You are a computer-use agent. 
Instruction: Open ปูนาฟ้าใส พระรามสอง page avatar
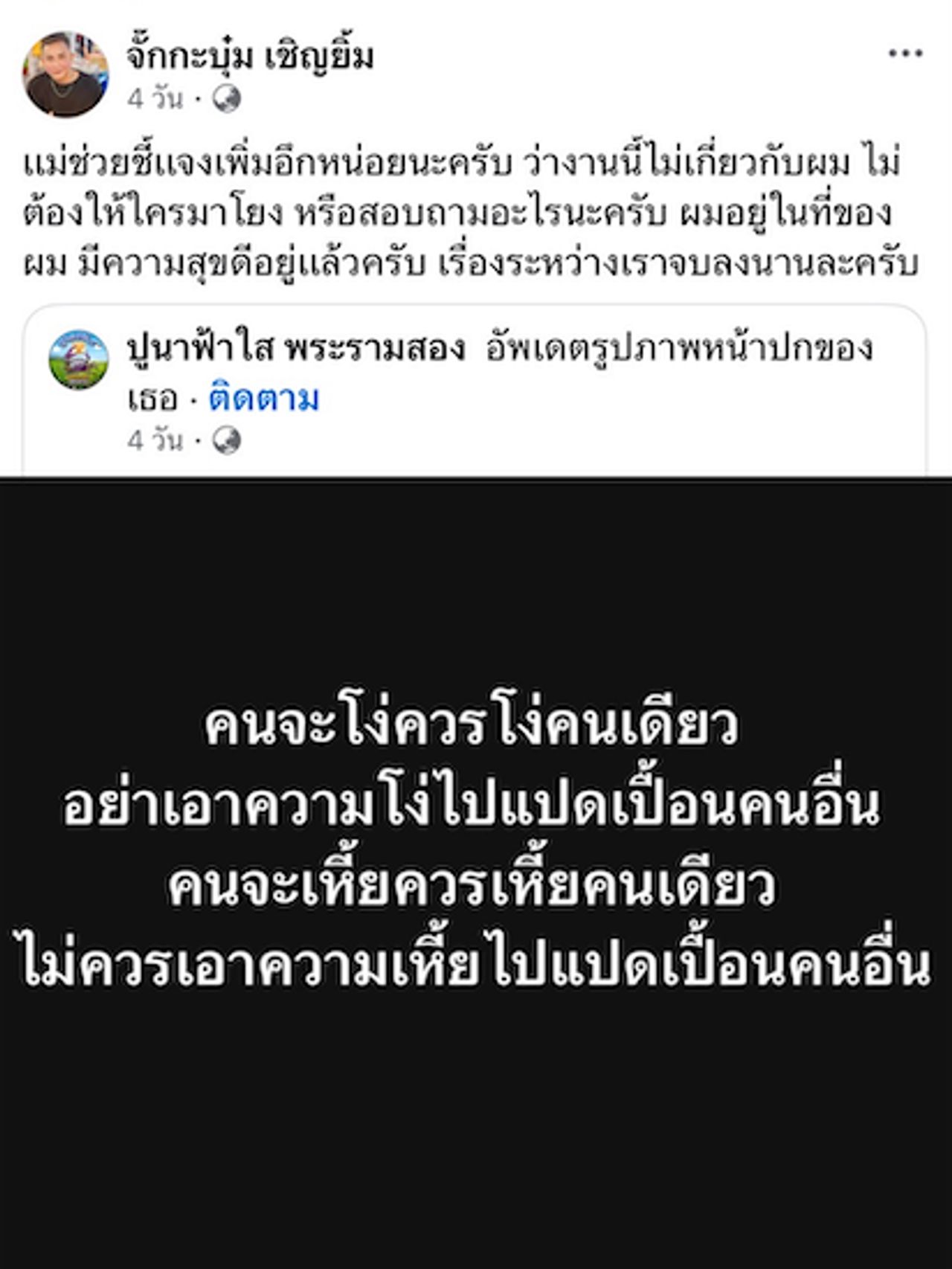(x=78, y=359)
